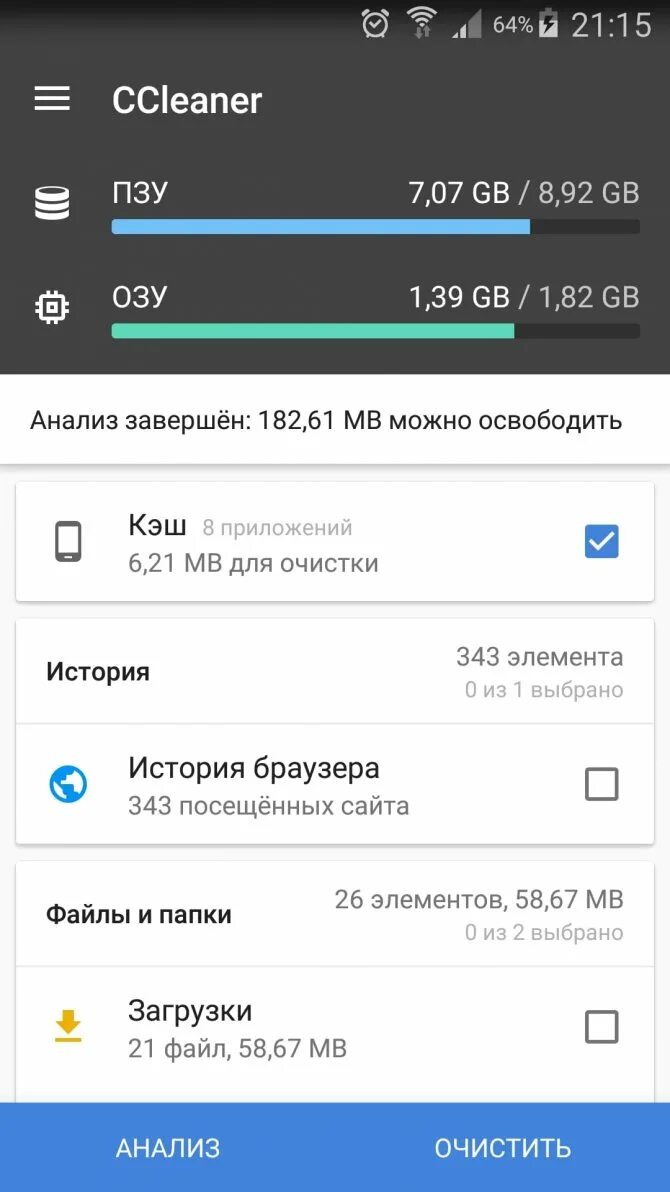Uncheck the Кэш checkbox
This screenshot has height=1192, width=670.
[601, 542]
